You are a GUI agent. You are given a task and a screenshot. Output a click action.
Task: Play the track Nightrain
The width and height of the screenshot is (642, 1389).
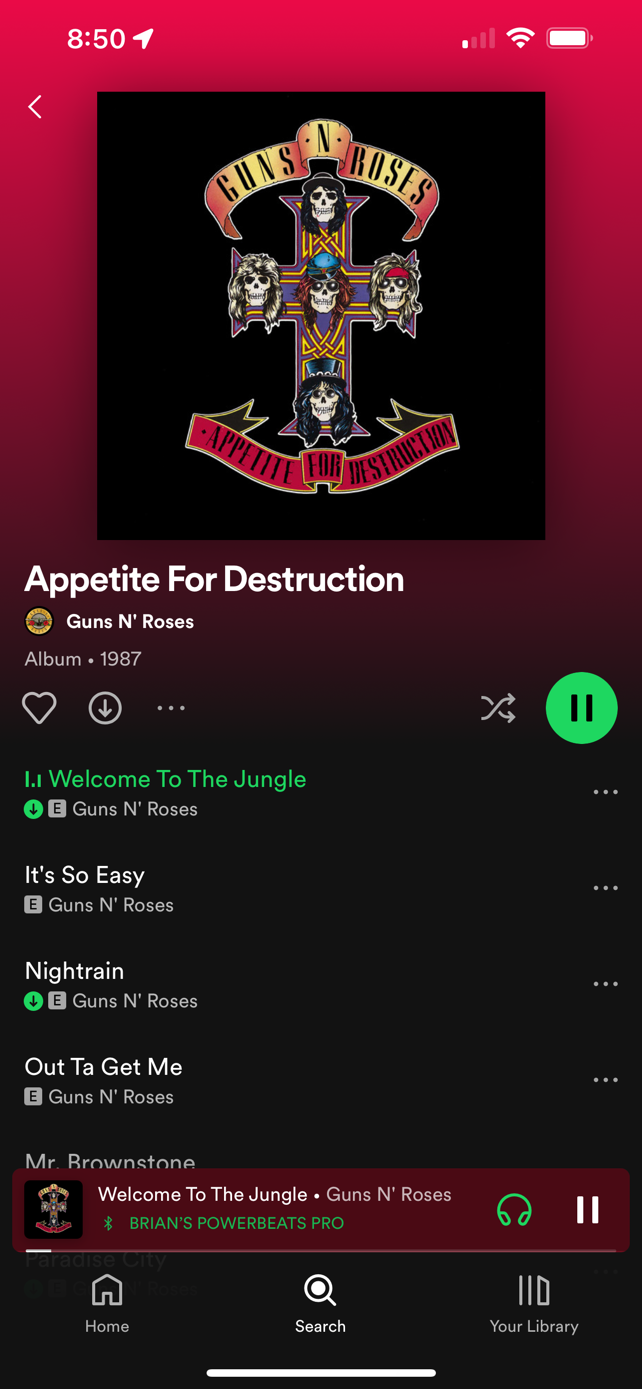[x=75, y=972]
